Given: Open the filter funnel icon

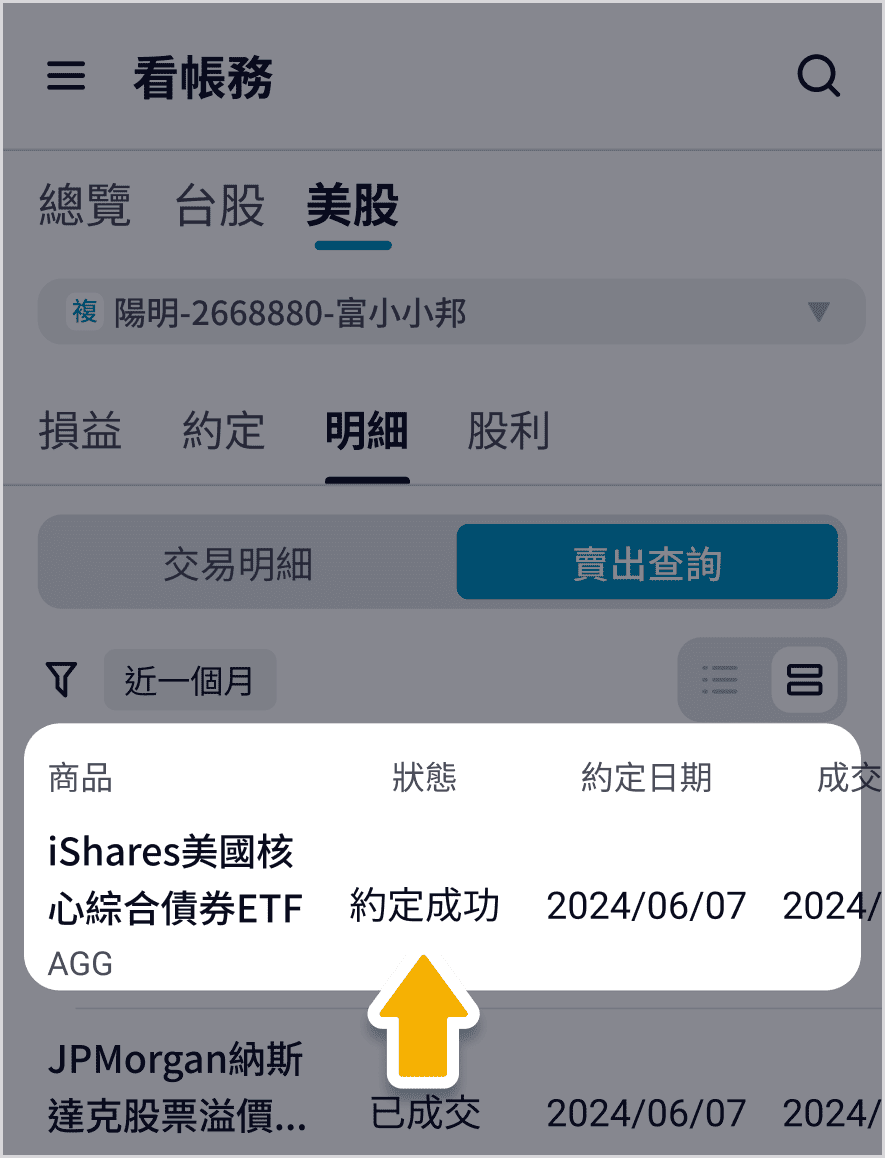Looking at the screenshot, I should [x=62, y=681].
